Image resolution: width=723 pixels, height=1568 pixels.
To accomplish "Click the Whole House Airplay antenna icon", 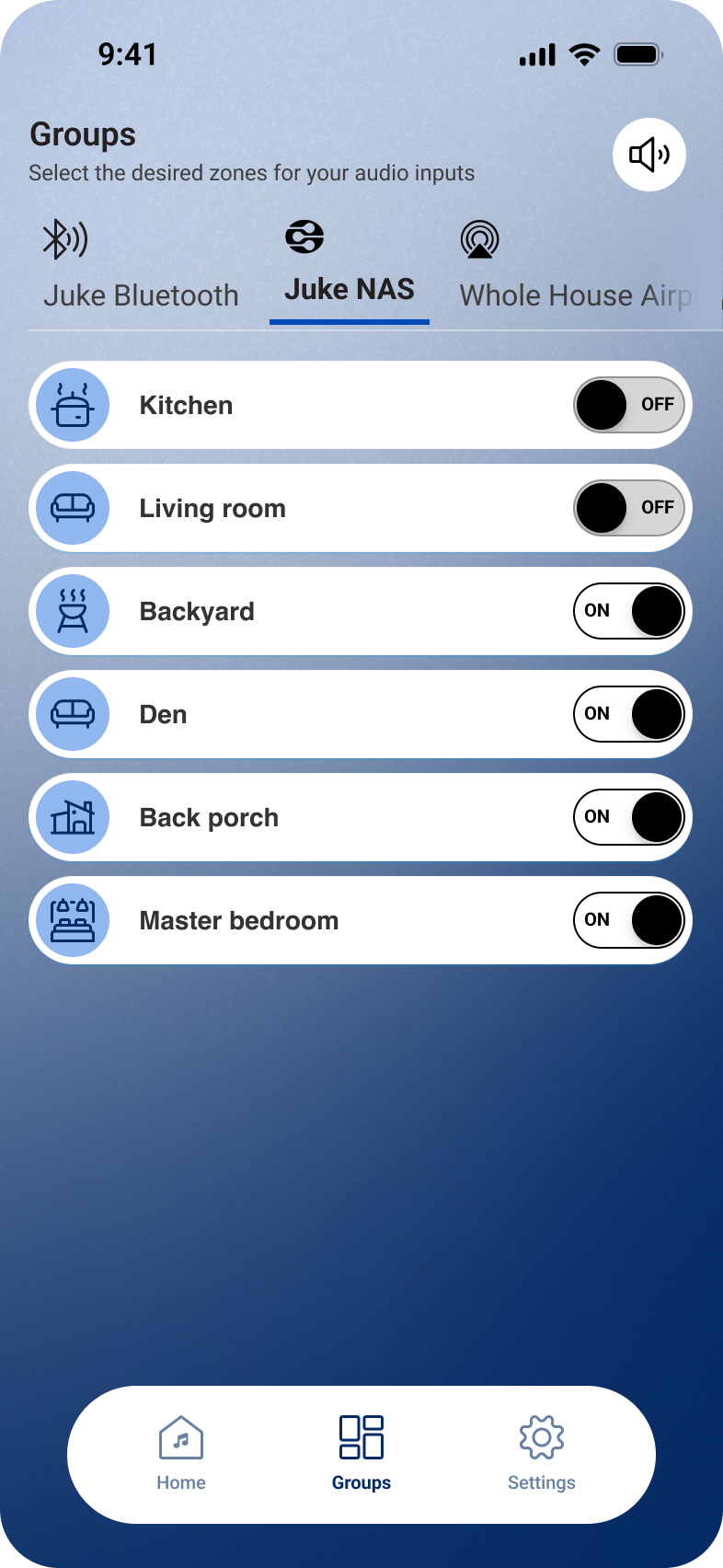I will click(x=480, y=239).
